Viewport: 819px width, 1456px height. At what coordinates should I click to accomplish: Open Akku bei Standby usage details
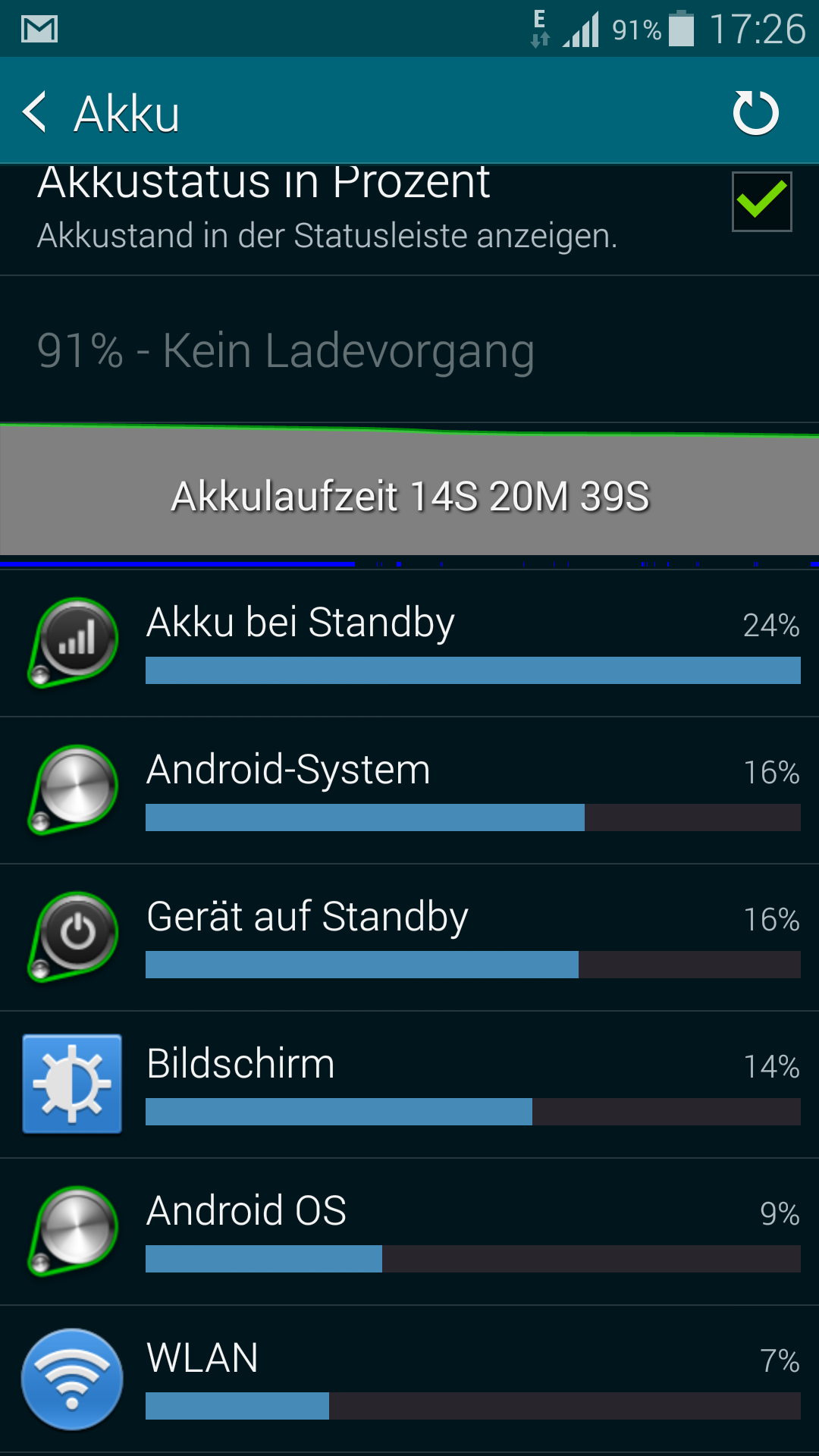[409, 643]
